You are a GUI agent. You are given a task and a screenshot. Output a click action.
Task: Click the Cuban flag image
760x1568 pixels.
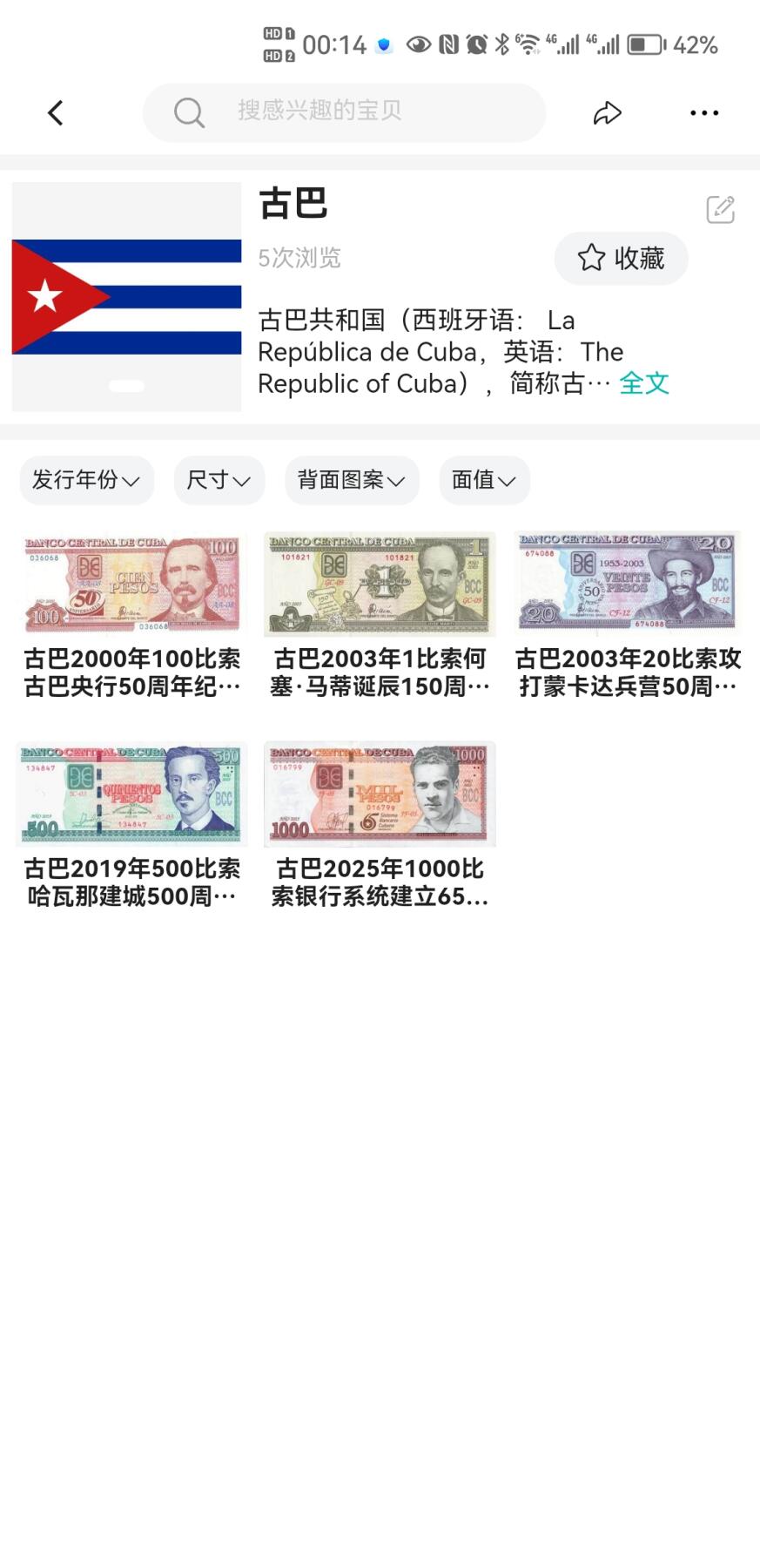(127, 296)
